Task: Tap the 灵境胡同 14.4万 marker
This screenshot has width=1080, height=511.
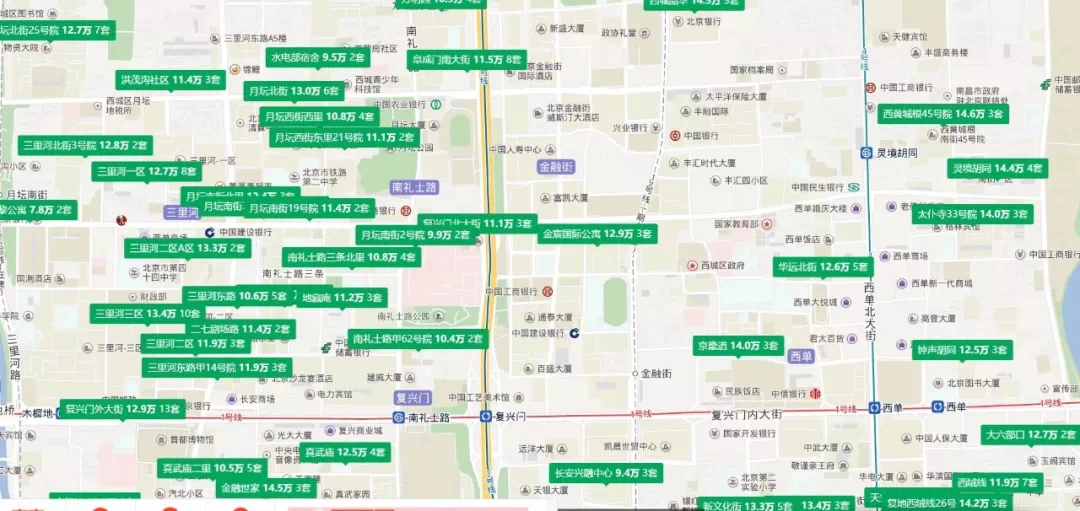Action: [x=997, y=168]
